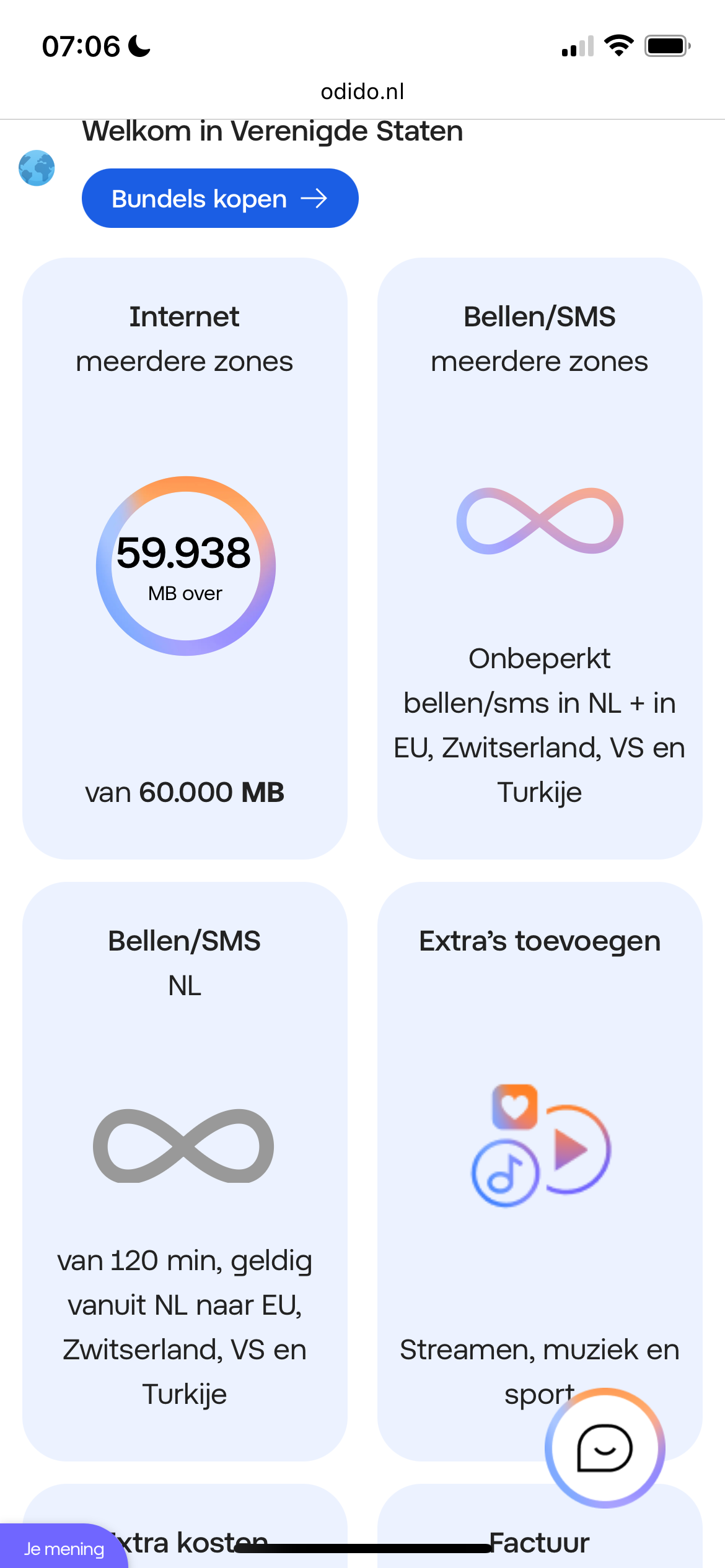Open the Bellen/SMS NL card
The height and width of the screenshot is (1568, 725).
[x=185, y=1171]
